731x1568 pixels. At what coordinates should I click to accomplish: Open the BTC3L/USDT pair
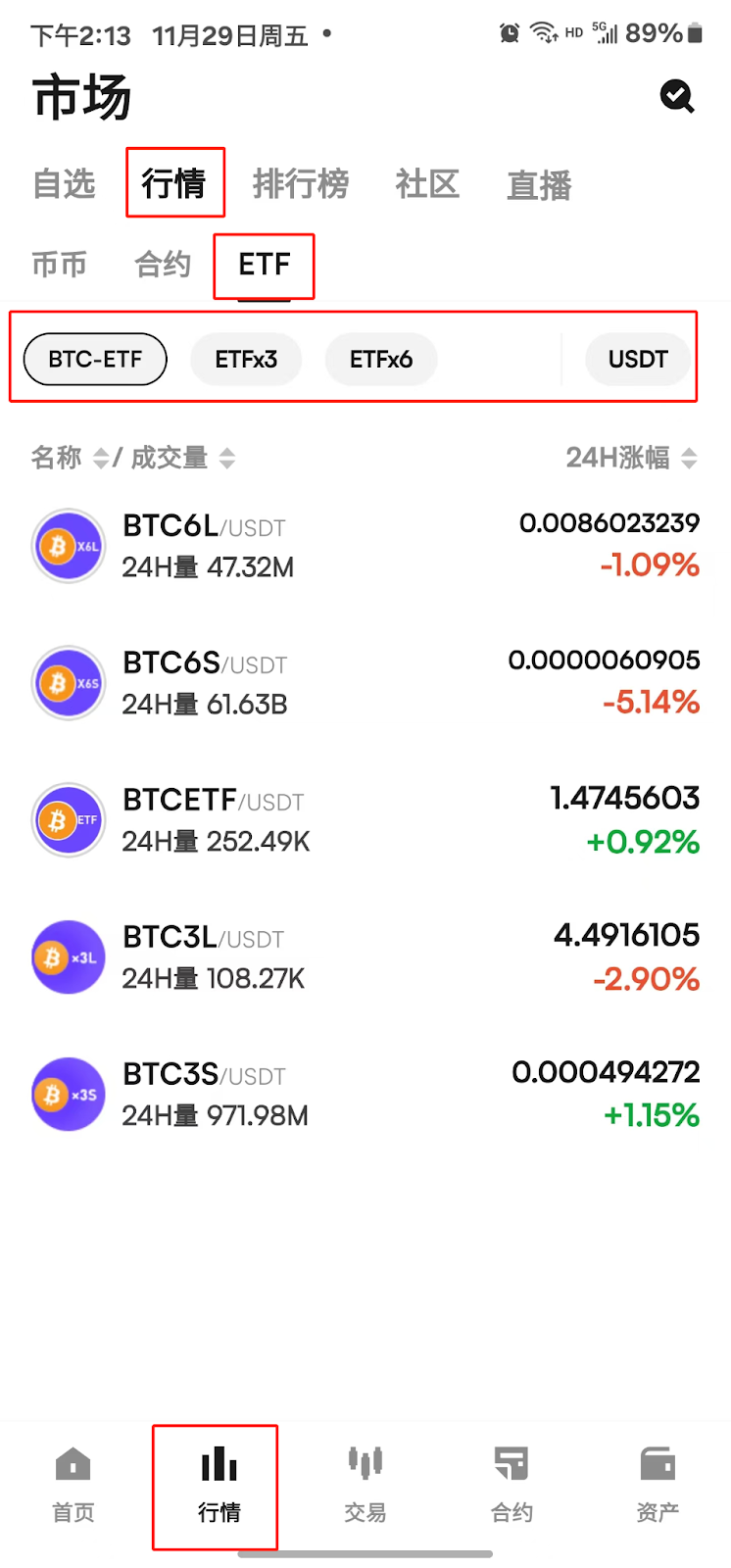(365, 957)
